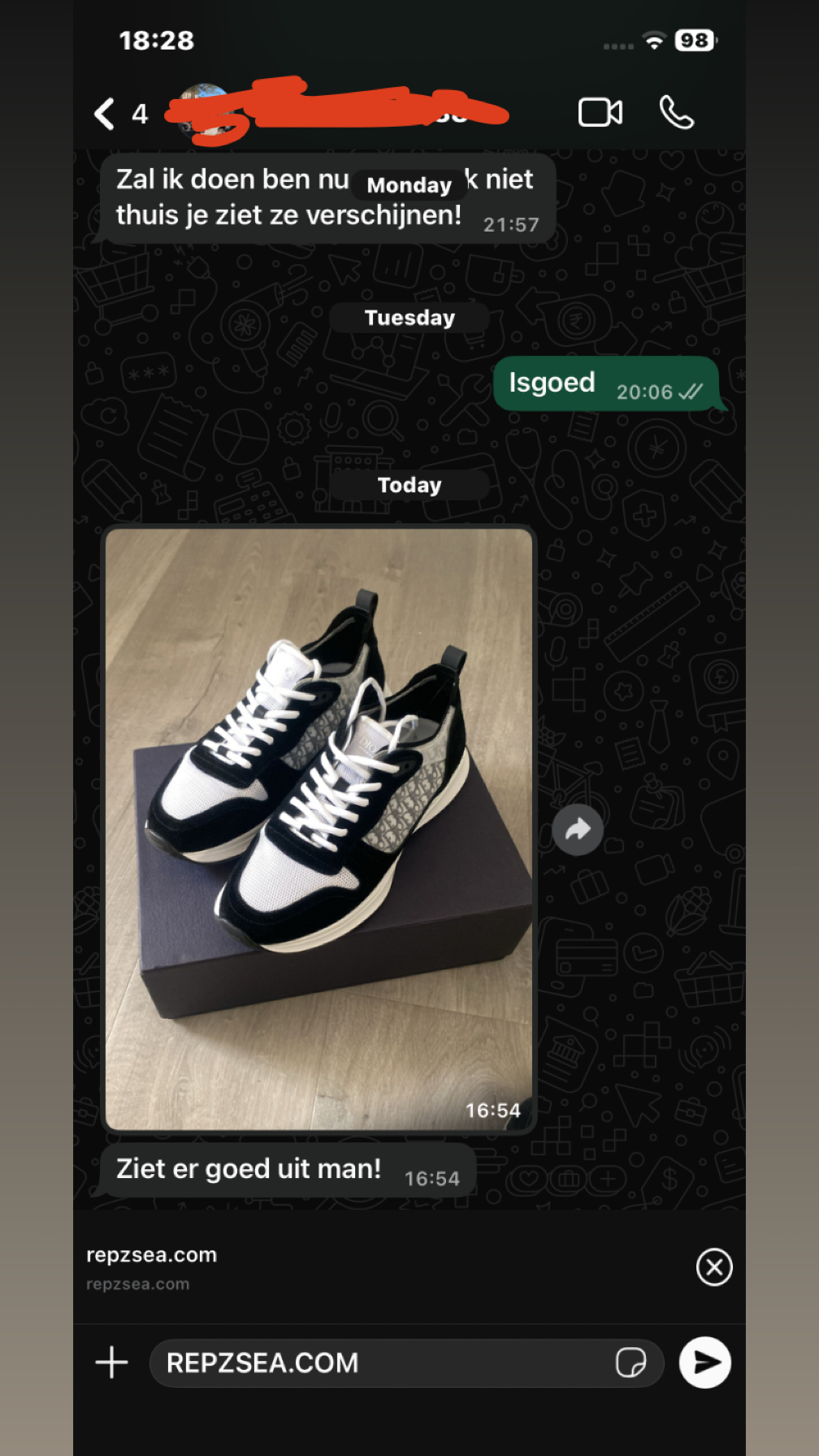Go back to the chats list

pyautogui.click(x=106, y=114)
